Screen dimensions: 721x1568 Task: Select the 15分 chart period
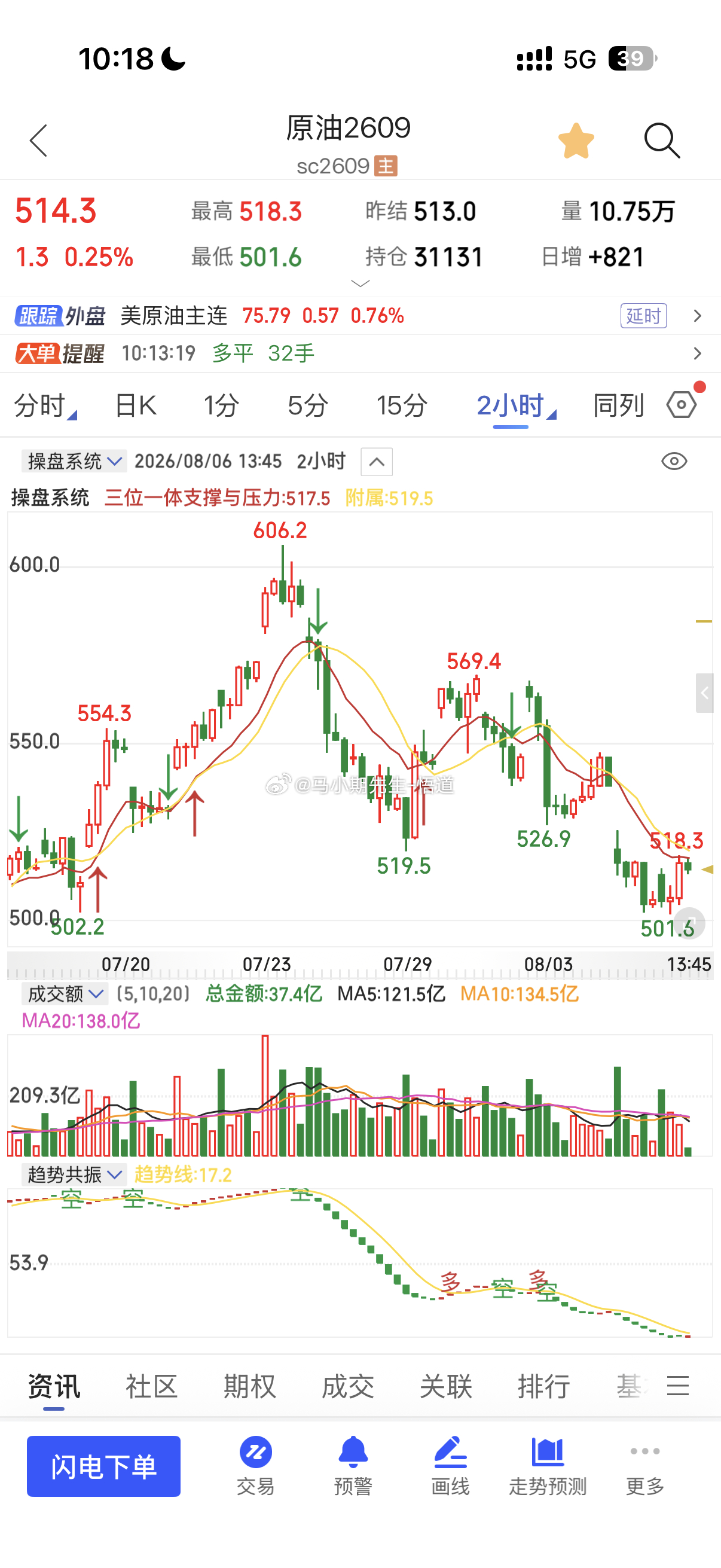tap(402, 405)
